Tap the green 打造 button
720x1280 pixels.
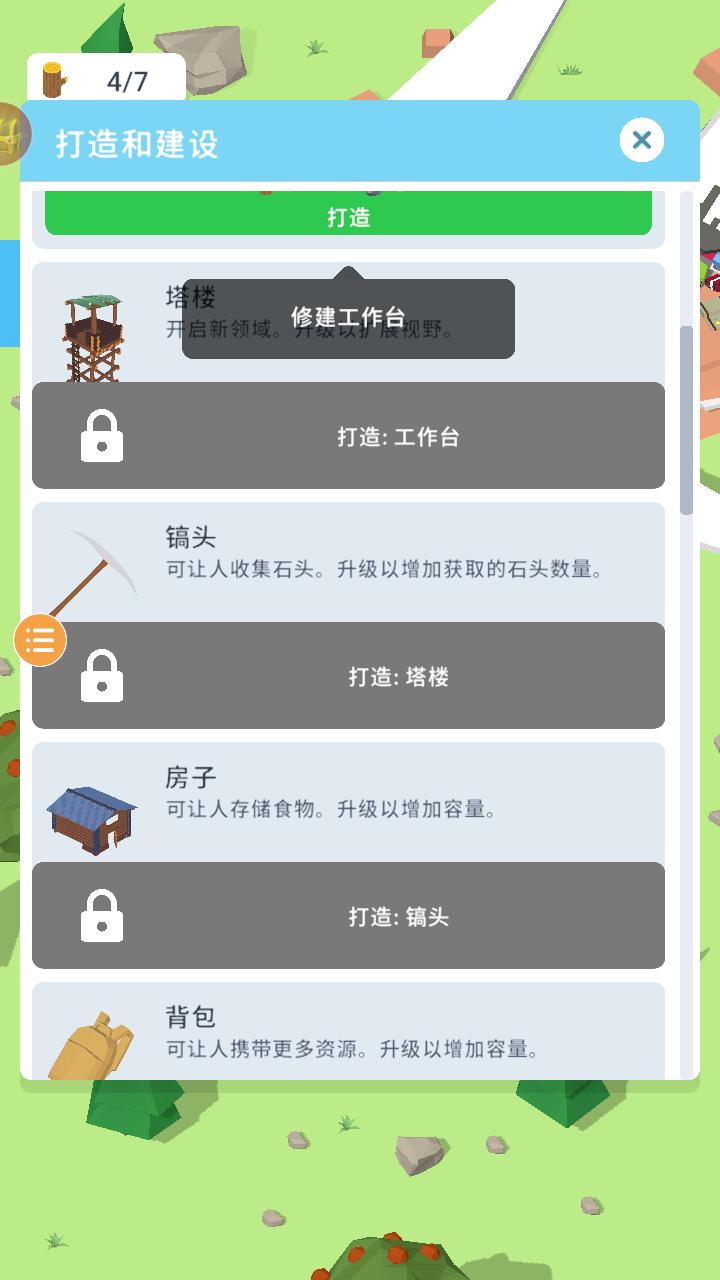point(348,216)
